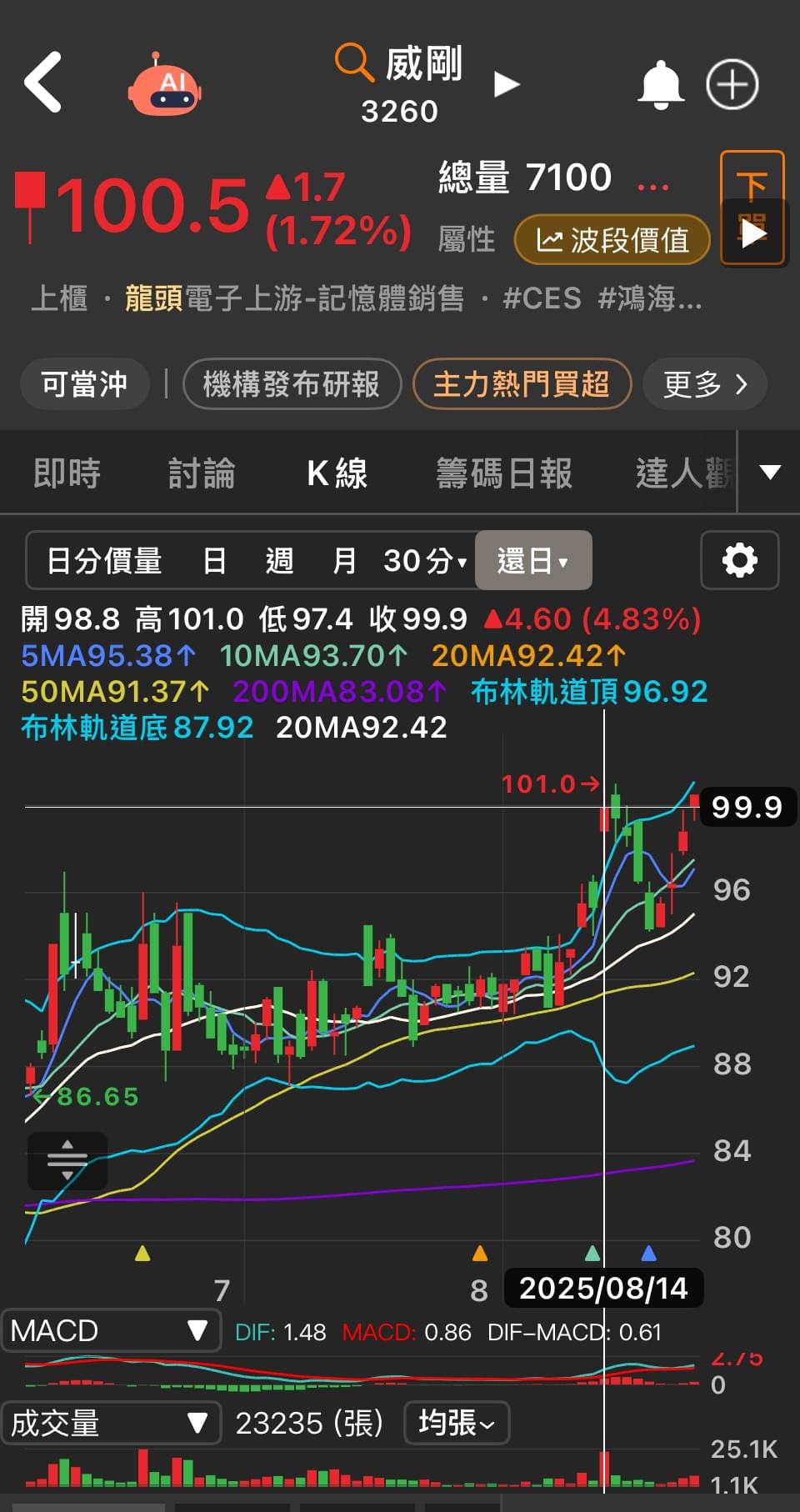Open 機構發布研報 chip
Viewport: 800px width, 1512px height.
point(292,384)
